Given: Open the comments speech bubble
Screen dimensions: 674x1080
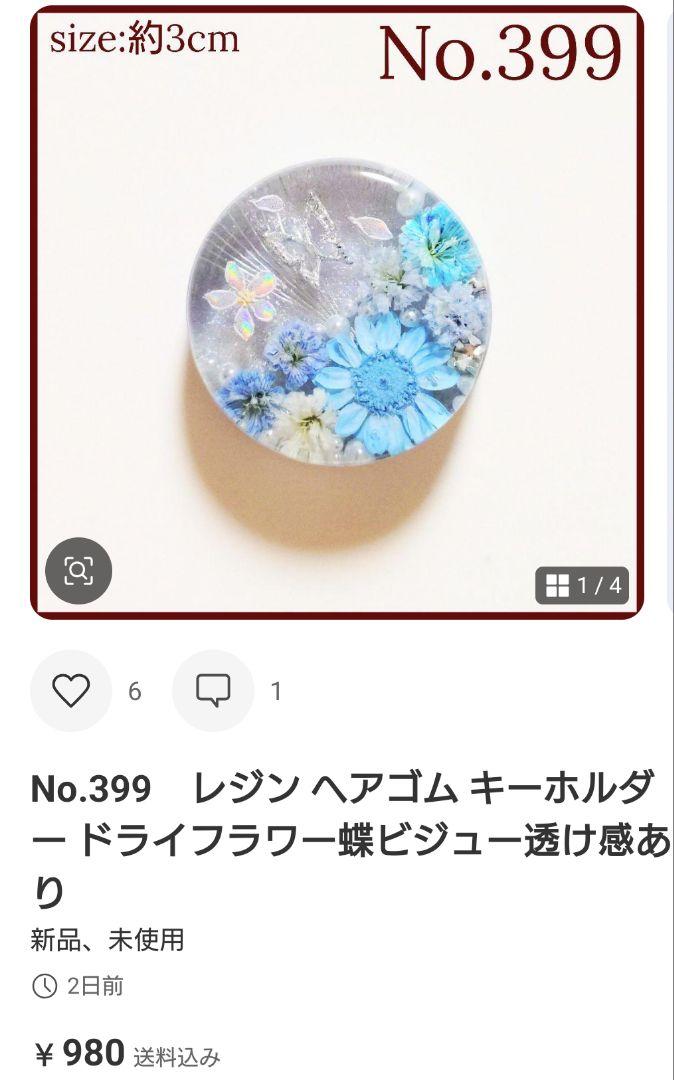Looking at the screenshot, I should tap(213, 690).
